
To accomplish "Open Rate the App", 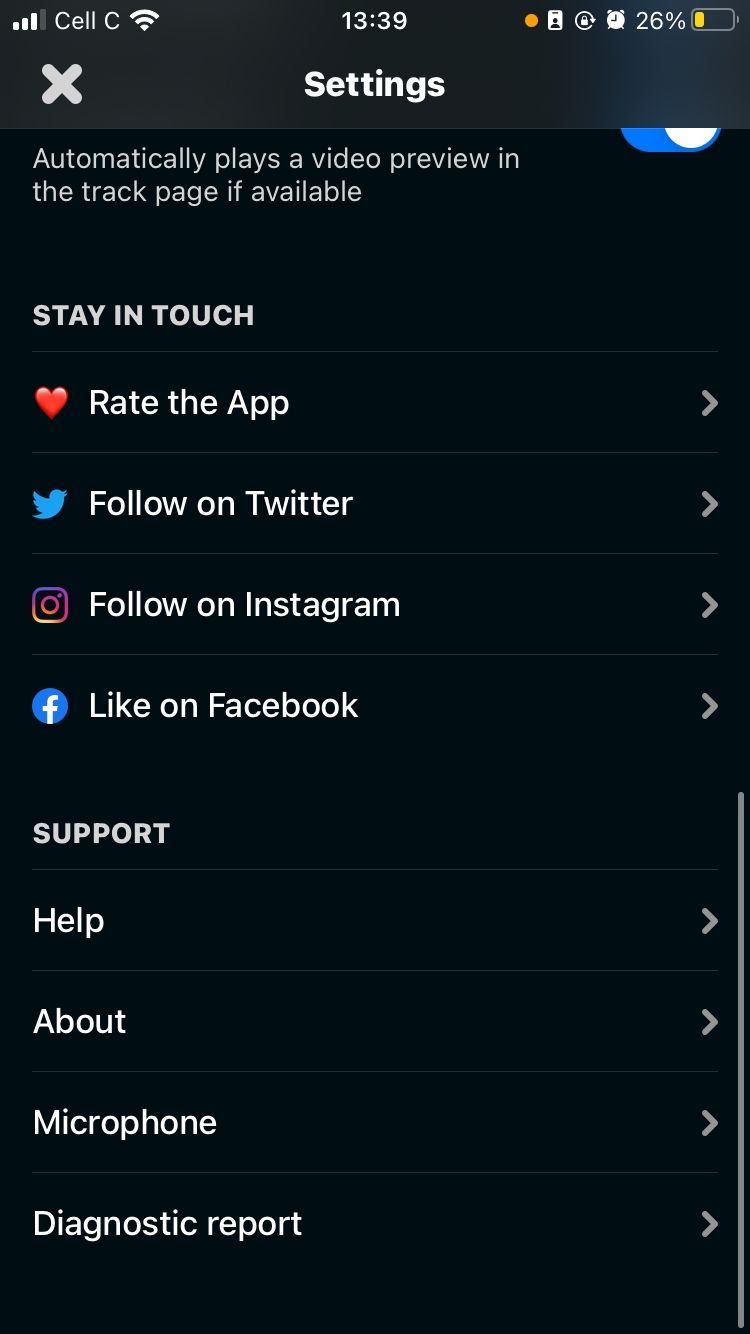I will point(374,403).
